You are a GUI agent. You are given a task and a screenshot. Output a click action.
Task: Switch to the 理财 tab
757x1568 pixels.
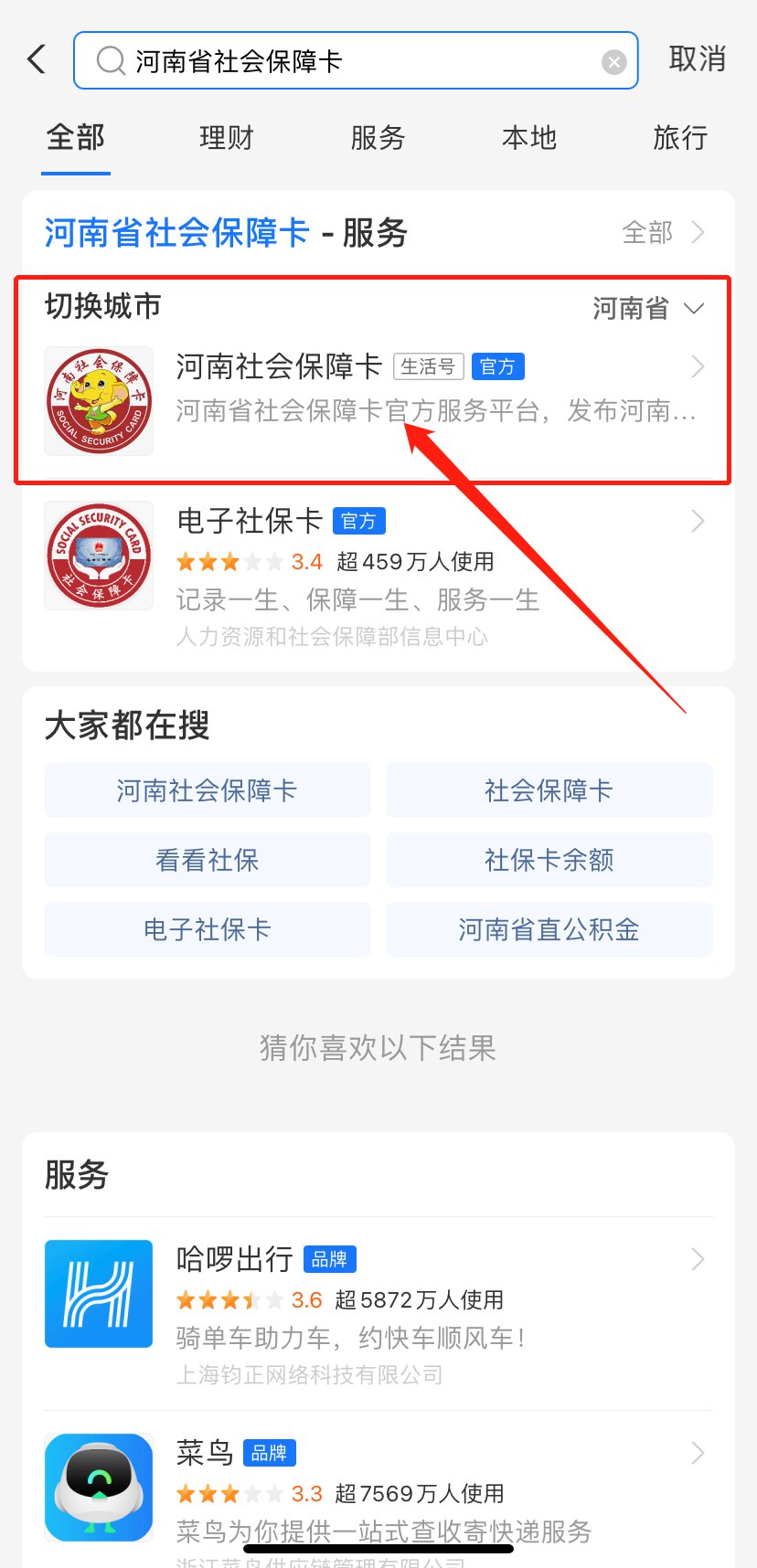[x=226, y=138]
